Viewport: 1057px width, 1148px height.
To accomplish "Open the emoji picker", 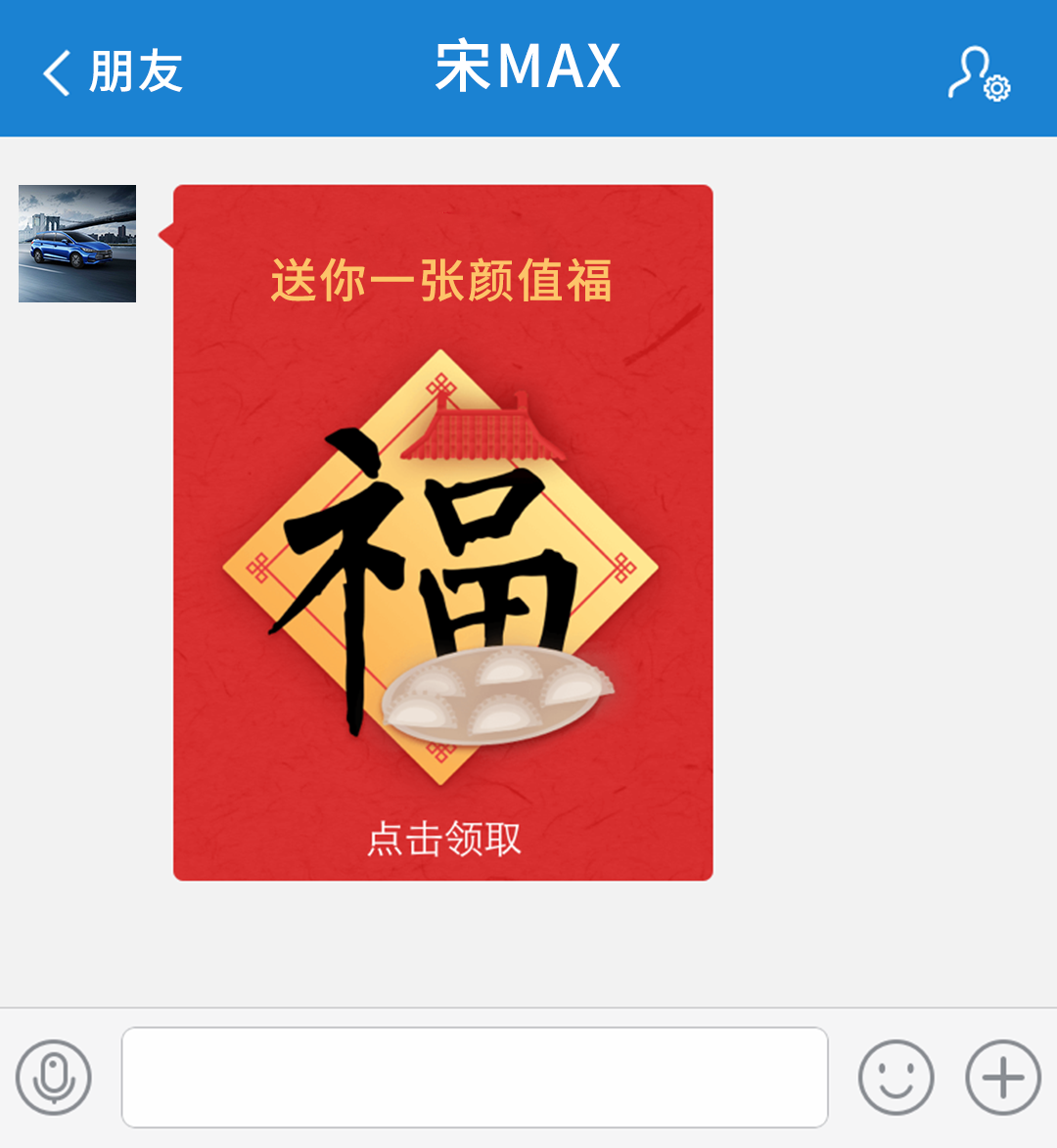I will click(896, 1078).
